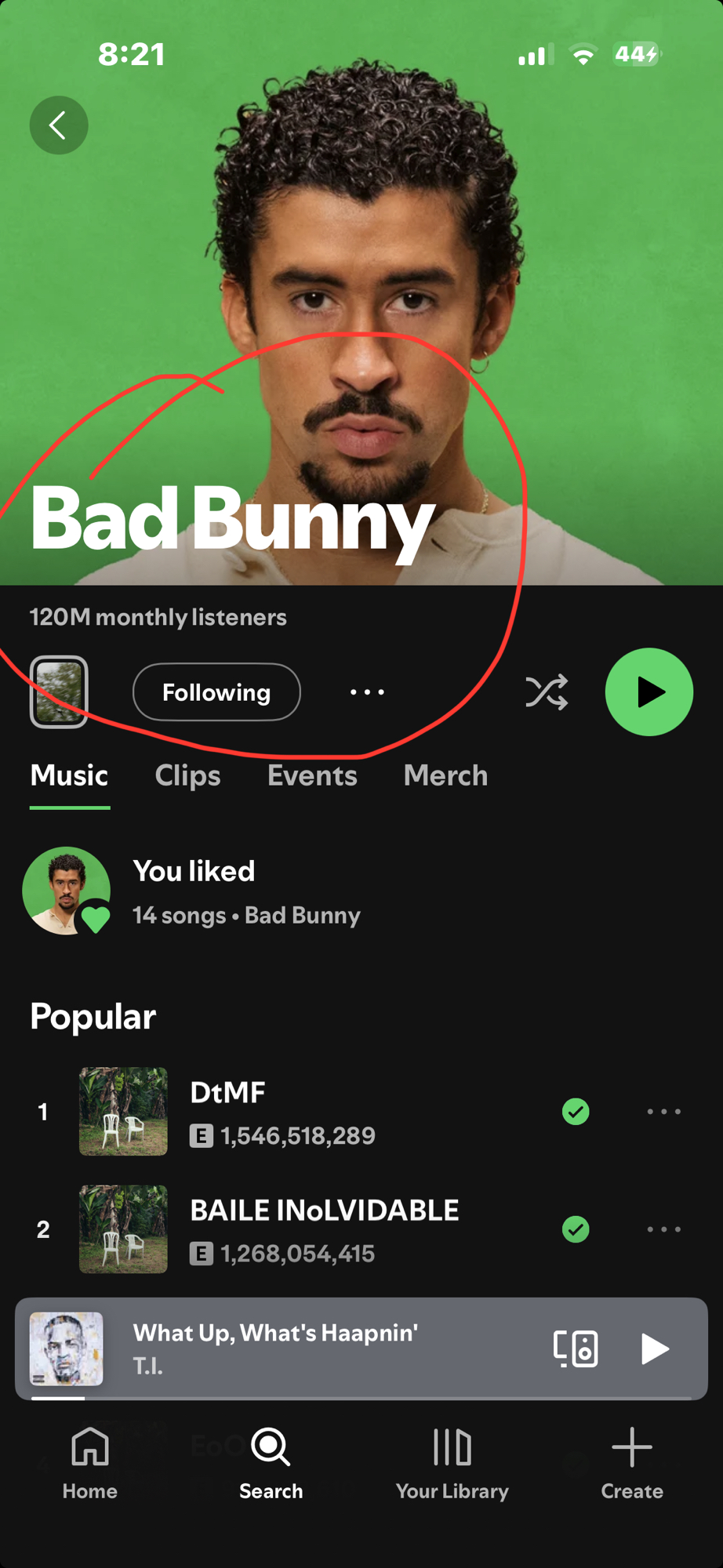Open the device picker in the mini player
The height and width of the screenshot is (1568, 723).
click(576, 1348)
